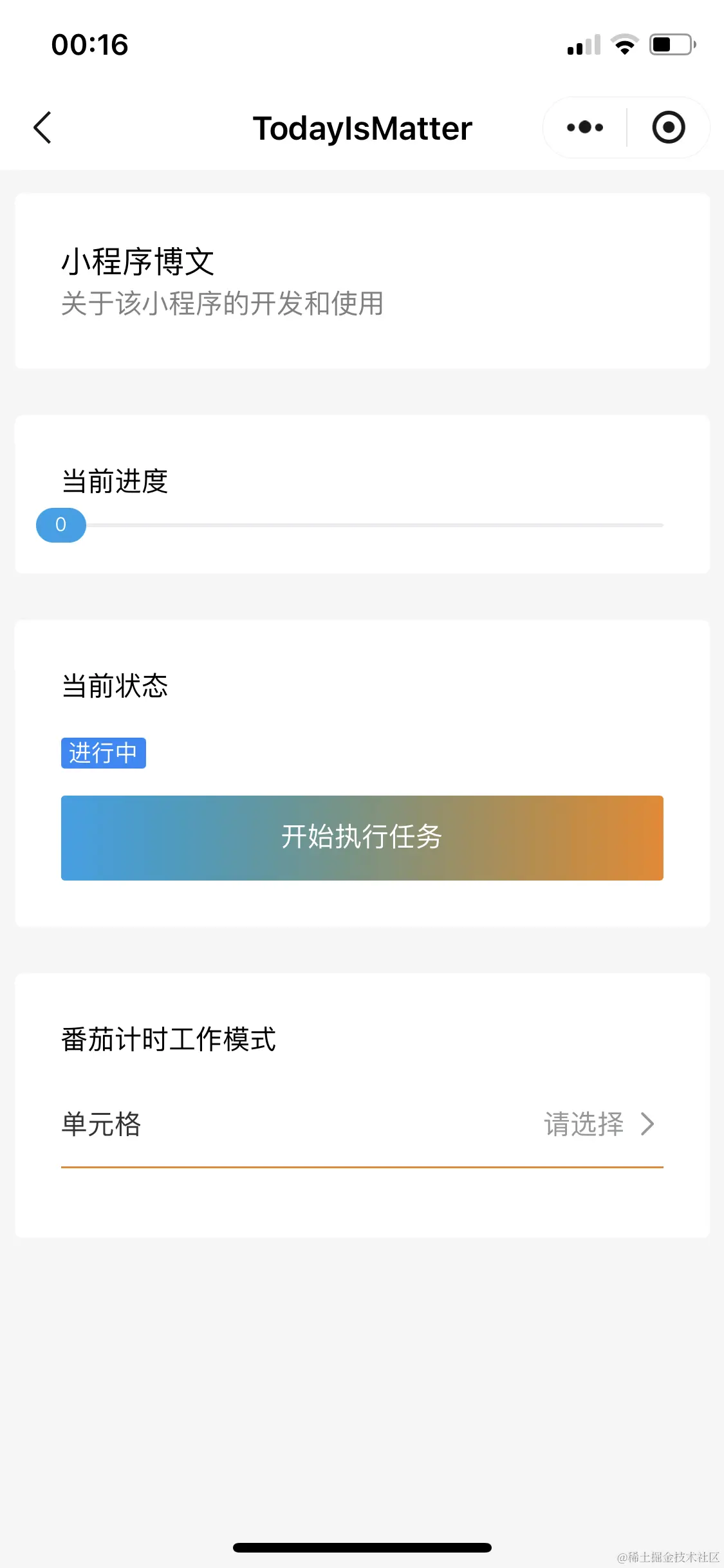Open the 单元格 picker showing 请选择
The image size is (724, 1568).
pyautogui.click(x=582, y=1125)
